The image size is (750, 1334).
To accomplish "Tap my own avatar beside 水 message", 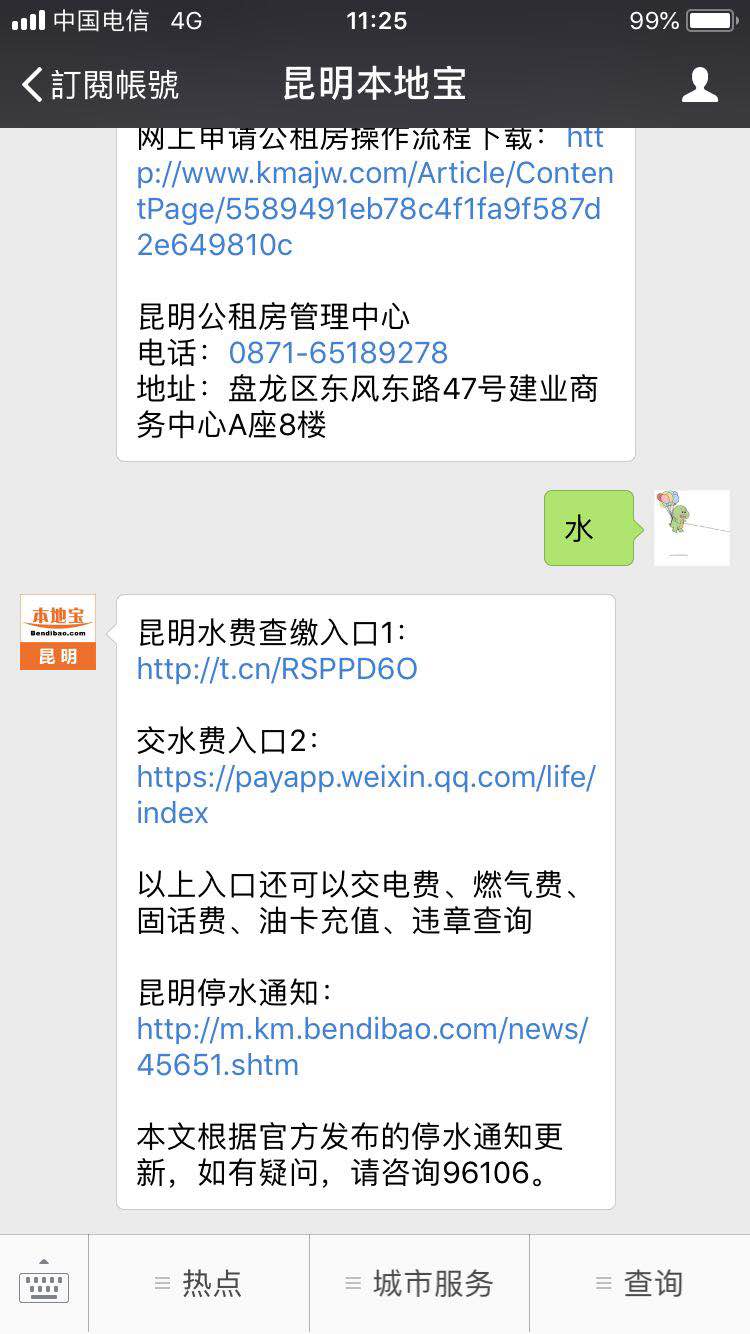I will point(692,528).
